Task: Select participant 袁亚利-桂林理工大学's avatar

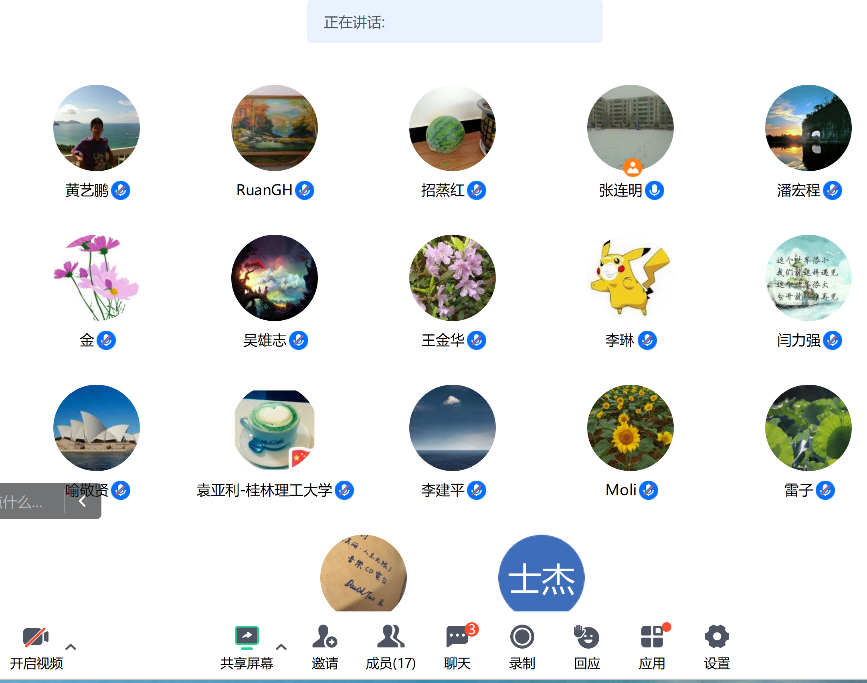Action: [274, 428]
